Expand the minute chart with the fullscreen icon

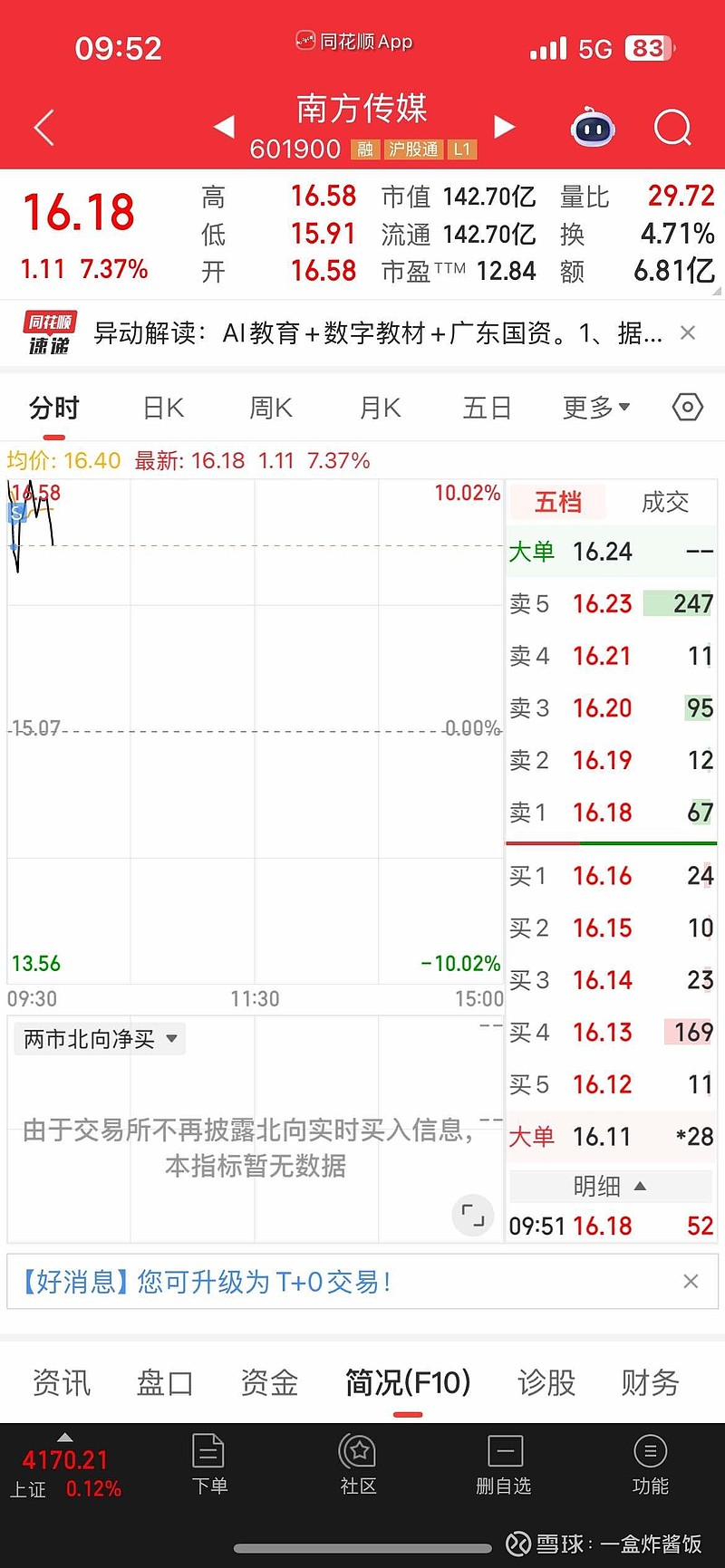(472, 1216)
